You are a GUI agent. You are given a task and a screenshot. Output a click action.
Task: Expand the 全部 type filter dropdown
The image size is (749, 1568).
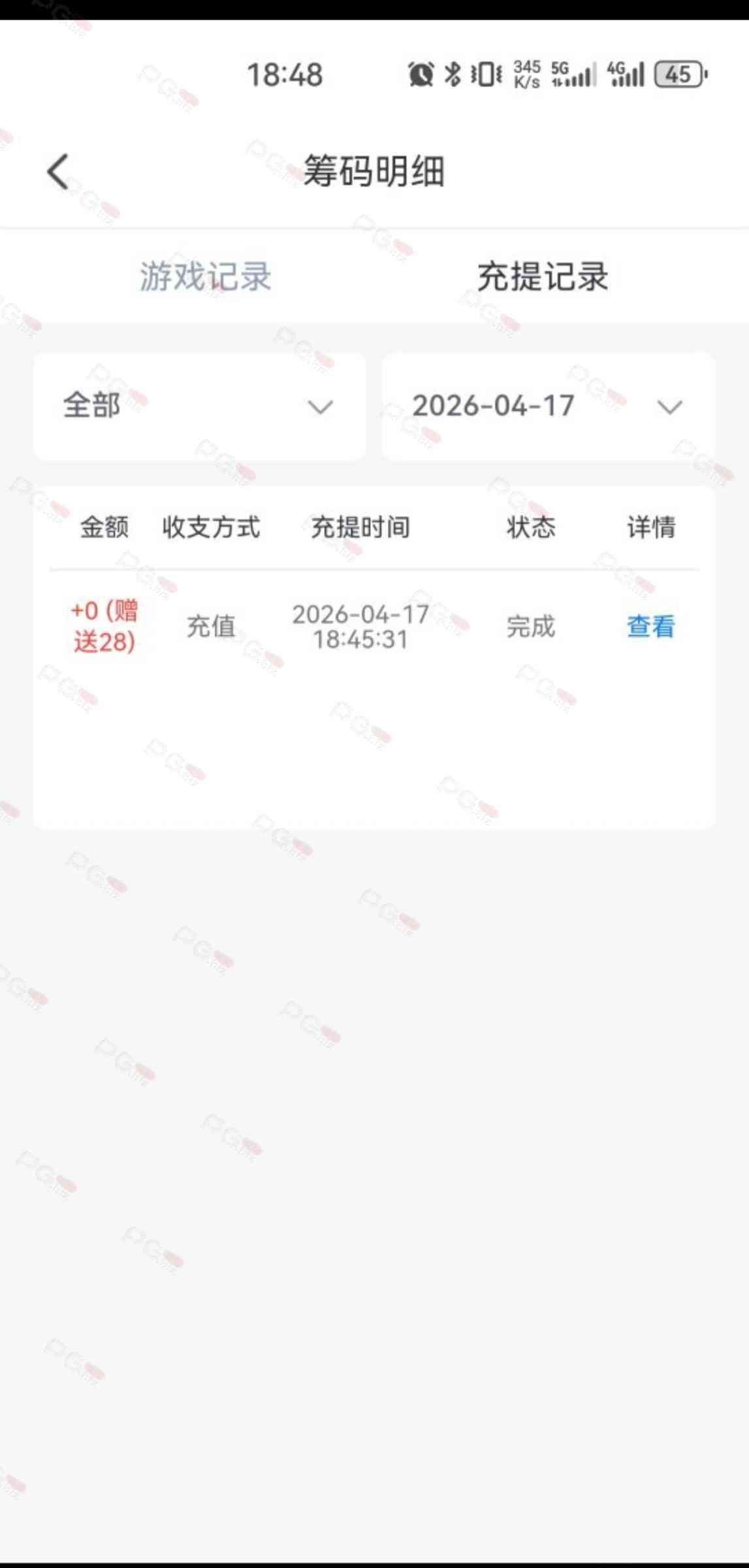click(x=199, y=406)
